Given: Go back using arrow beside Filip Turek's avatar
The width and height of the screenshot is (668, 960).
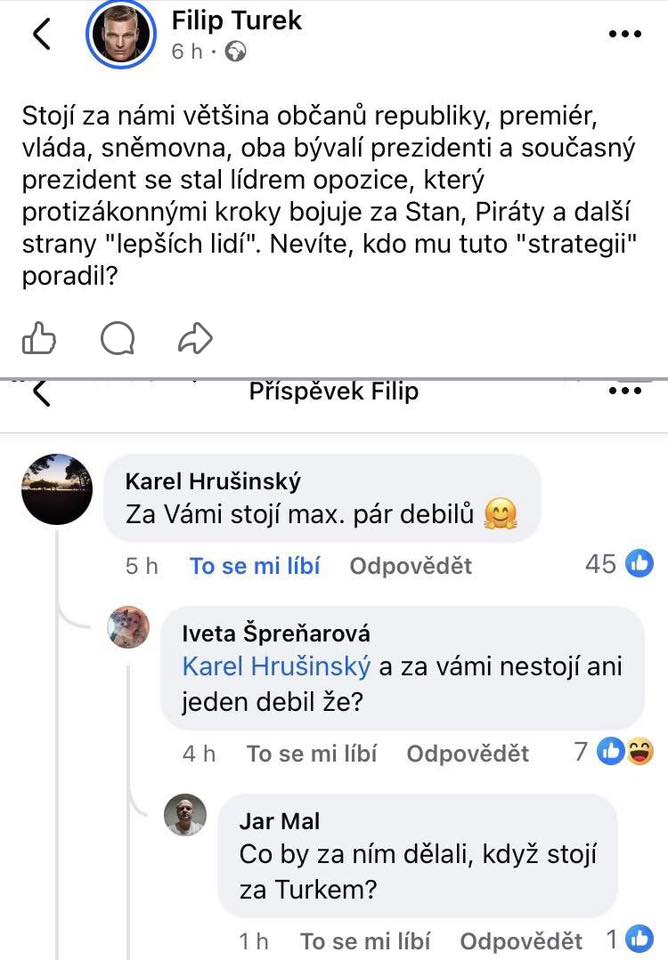Looking at the screenshot, I should click(42, 34).
